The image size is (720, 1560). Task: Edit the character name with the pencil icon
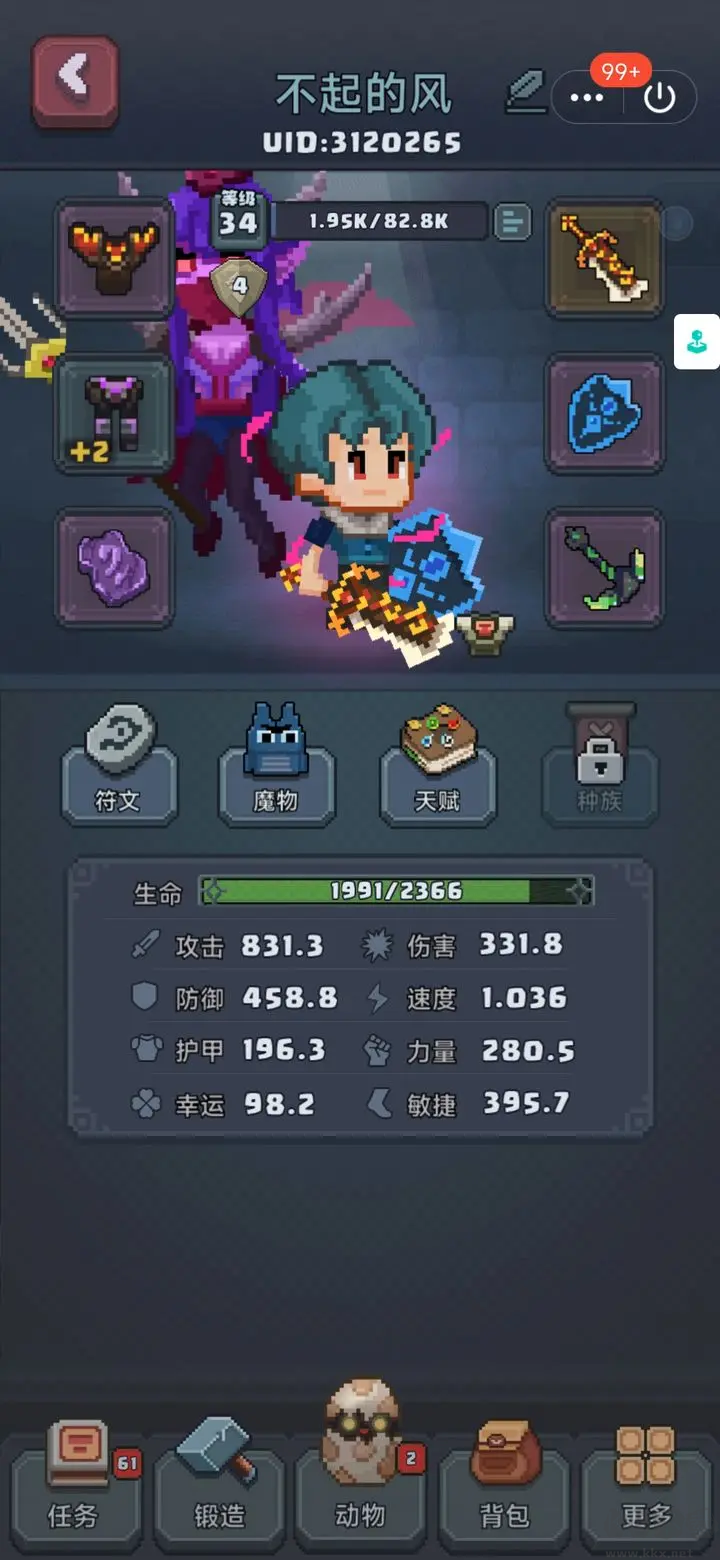(524, 92)
